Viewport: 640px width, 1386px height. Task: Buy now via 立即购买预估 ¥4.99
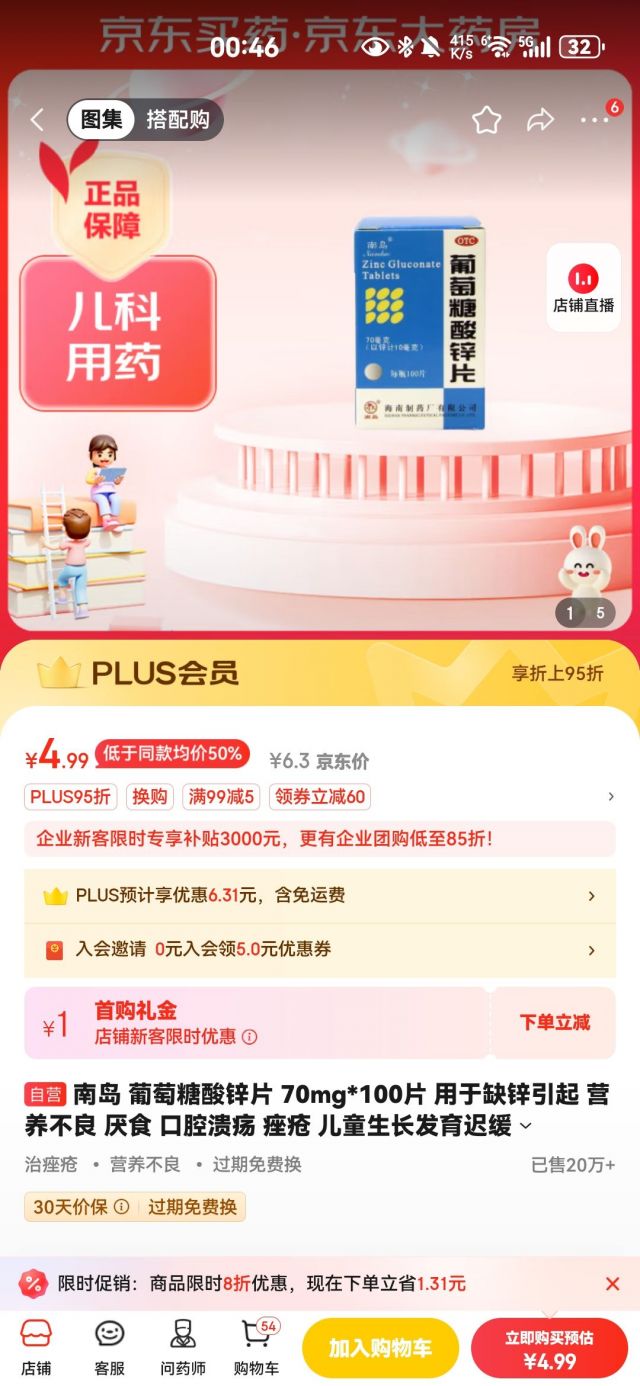coord(549,1348)
